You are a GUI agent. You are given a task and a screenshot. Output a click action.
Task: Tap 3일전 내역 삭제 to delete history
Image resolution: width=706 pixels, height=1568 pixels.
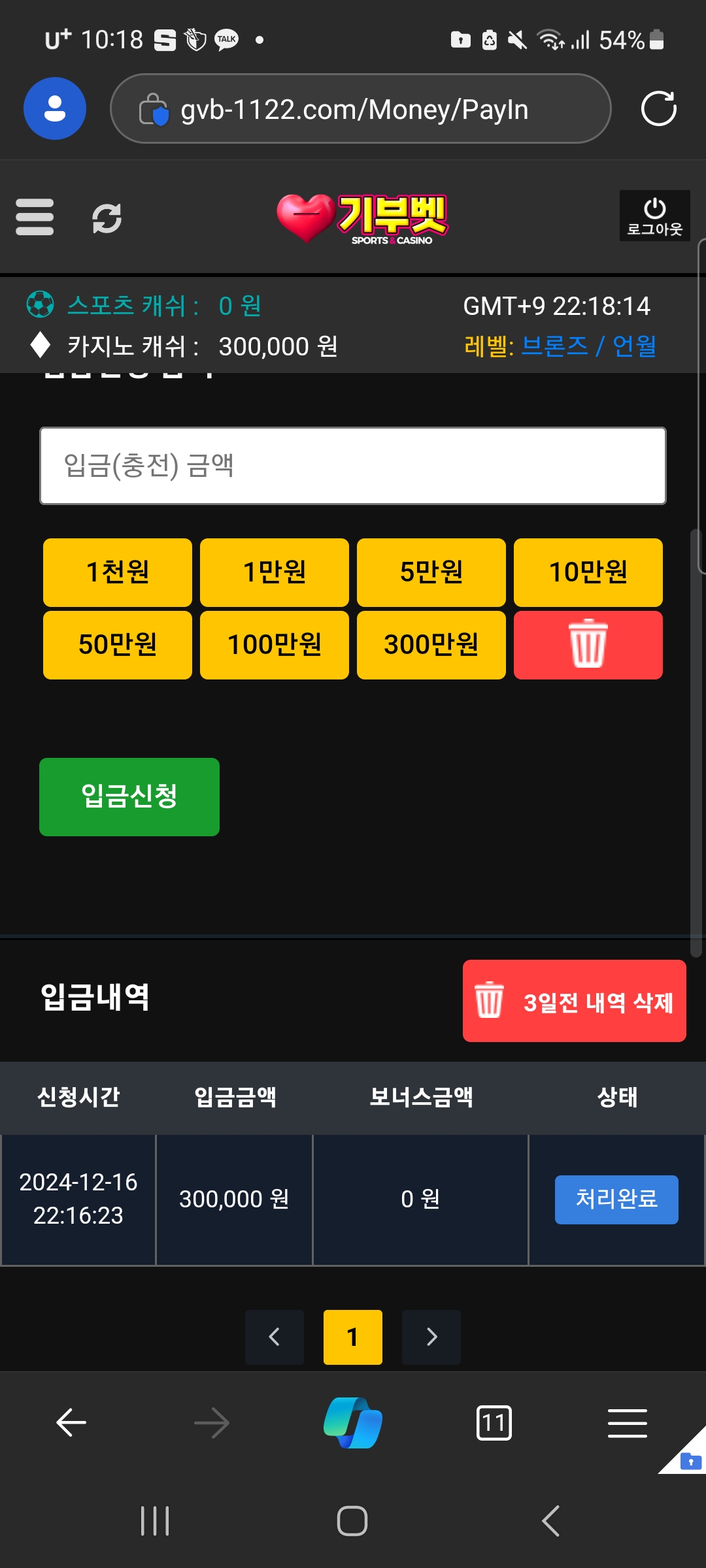click(575, 1001)
